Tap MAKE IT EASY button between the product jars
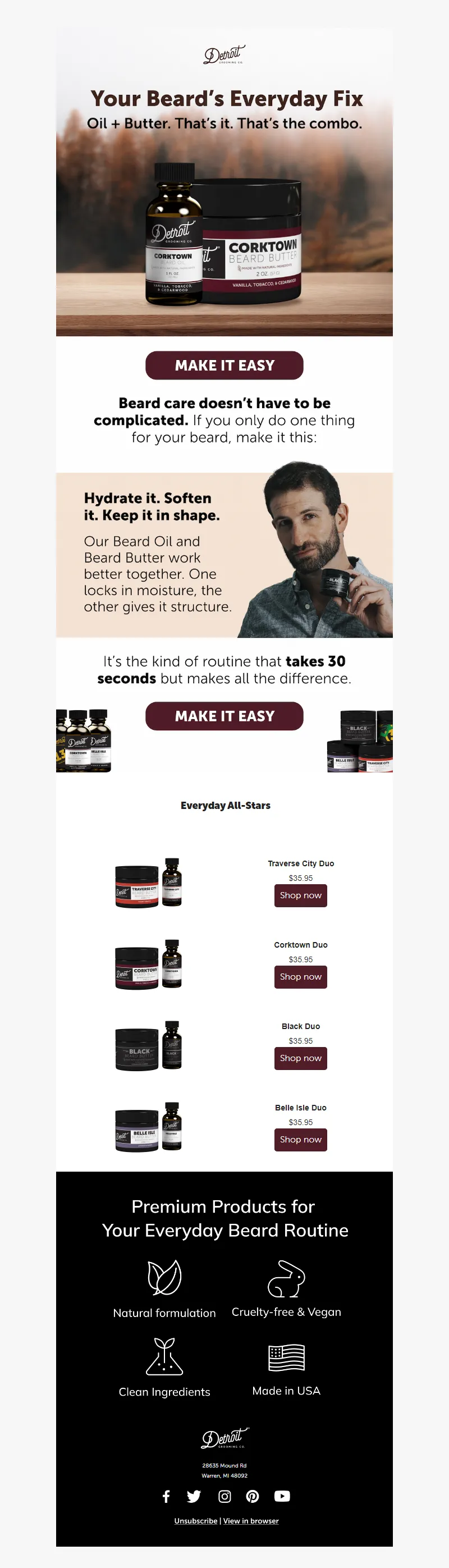This screenshot has height=1568, width=449. (x=224, y=716)
